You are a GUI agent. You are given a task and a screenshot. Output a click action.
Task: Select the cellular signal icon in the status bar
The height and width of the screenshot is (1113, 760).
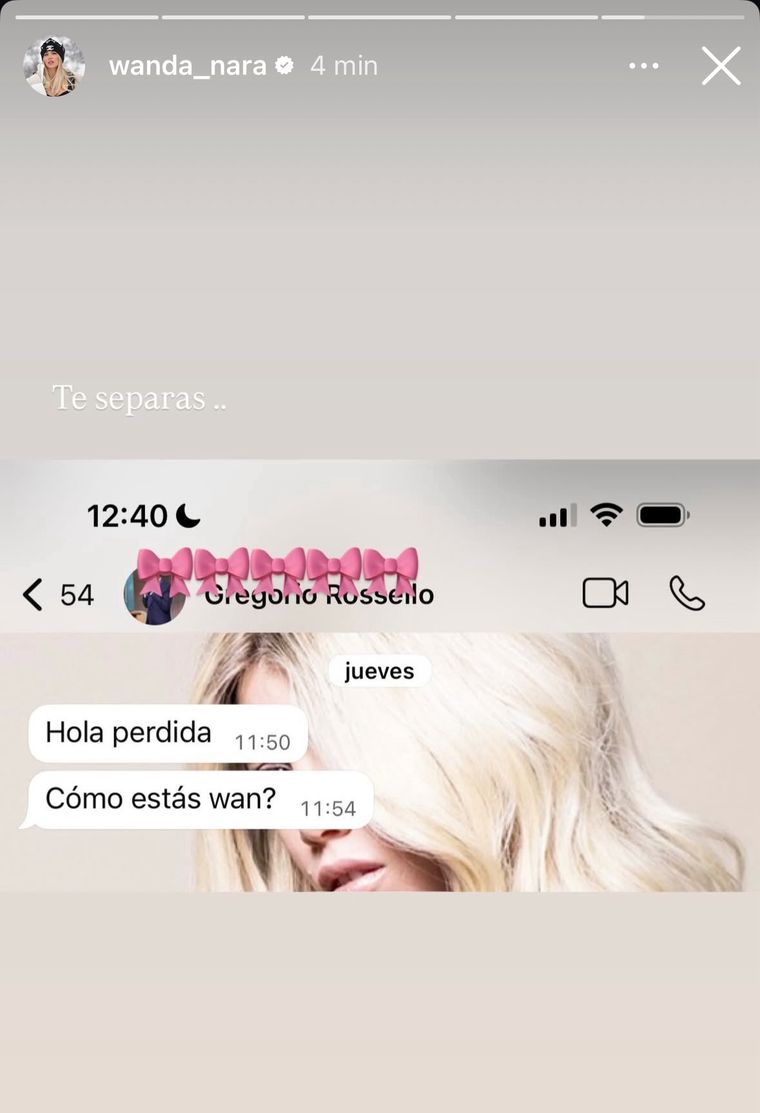(557, 515)
